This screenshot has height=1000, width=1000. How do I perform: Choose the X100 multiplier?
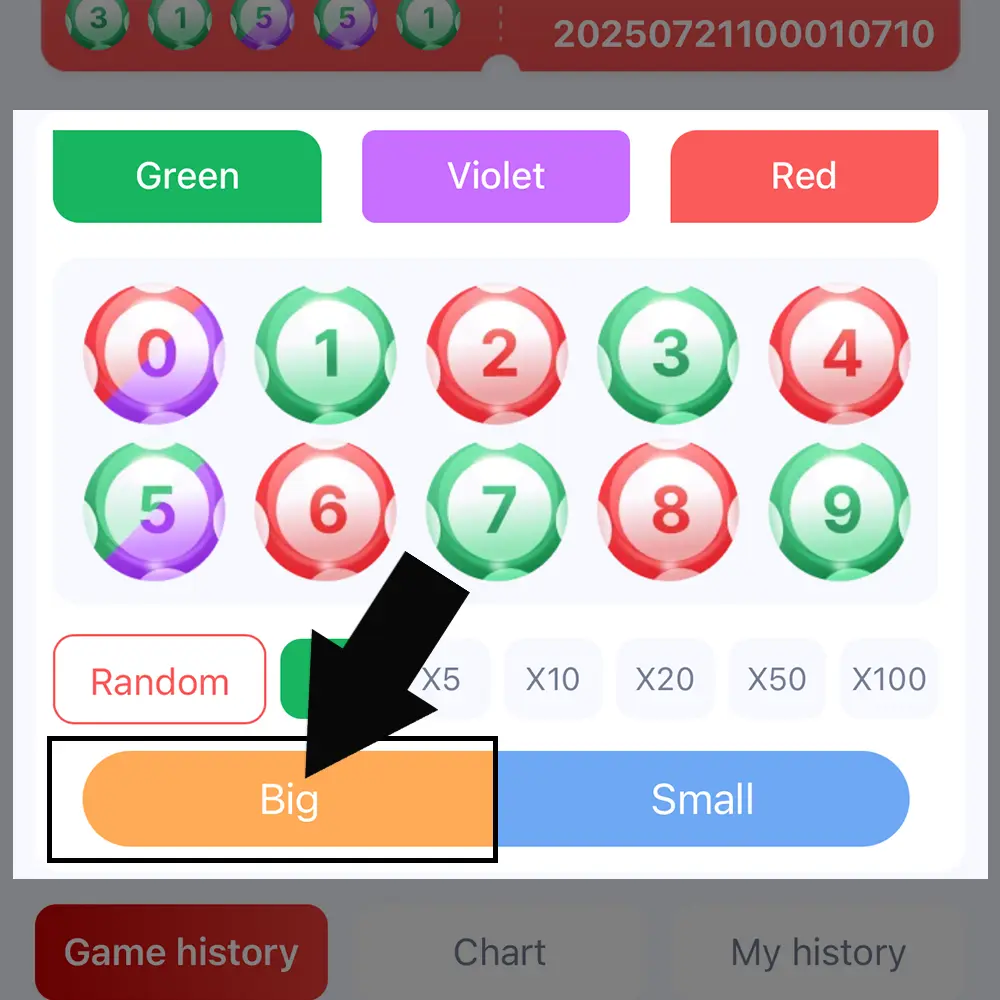coord(889,680)
